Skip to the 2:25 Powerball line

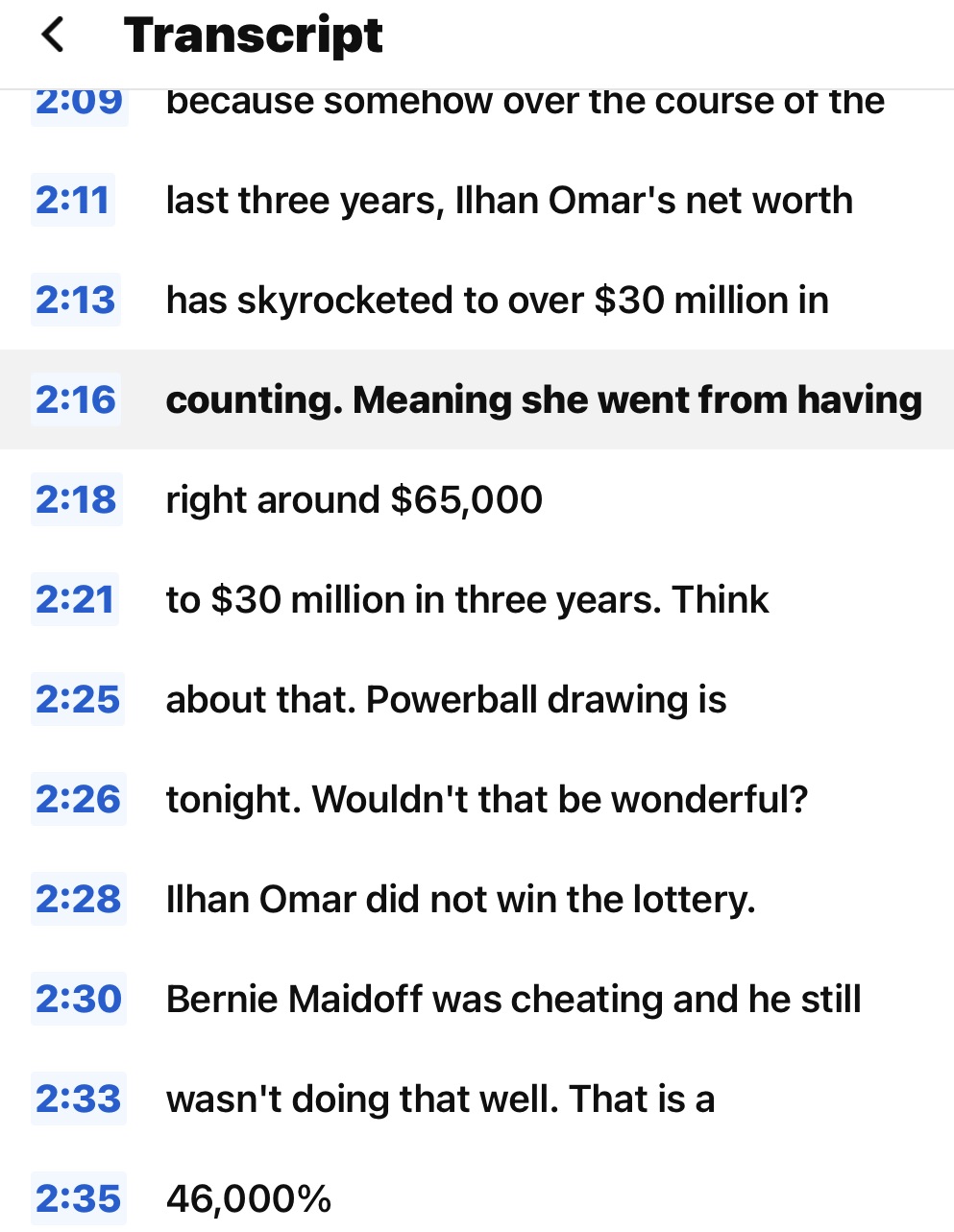click(x=77, y=700)
